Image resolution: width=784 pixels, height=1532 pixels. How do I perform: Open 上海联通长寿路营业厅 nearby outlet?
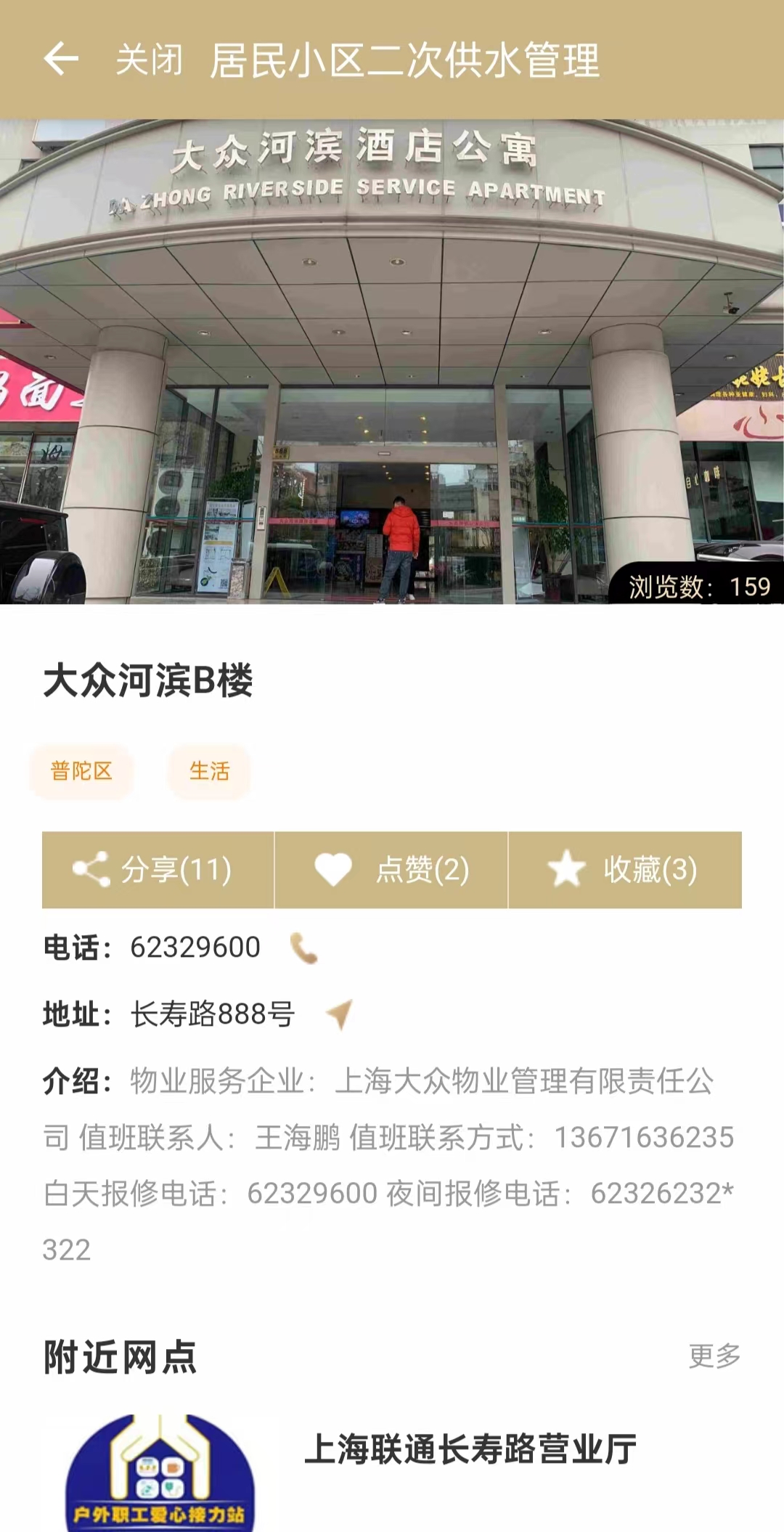pos(470,1449)
